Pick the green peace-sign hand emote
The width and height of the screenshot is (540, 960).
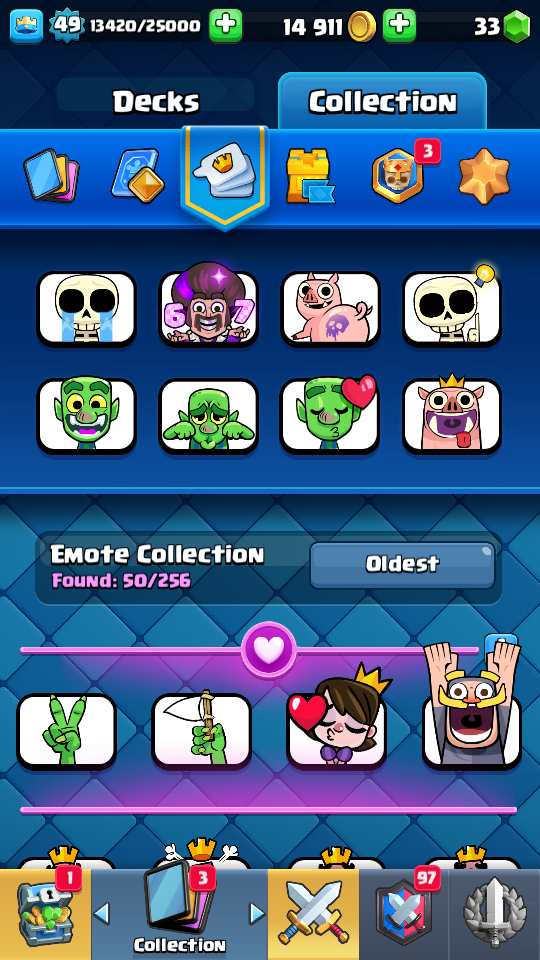(x=66, y=731)
